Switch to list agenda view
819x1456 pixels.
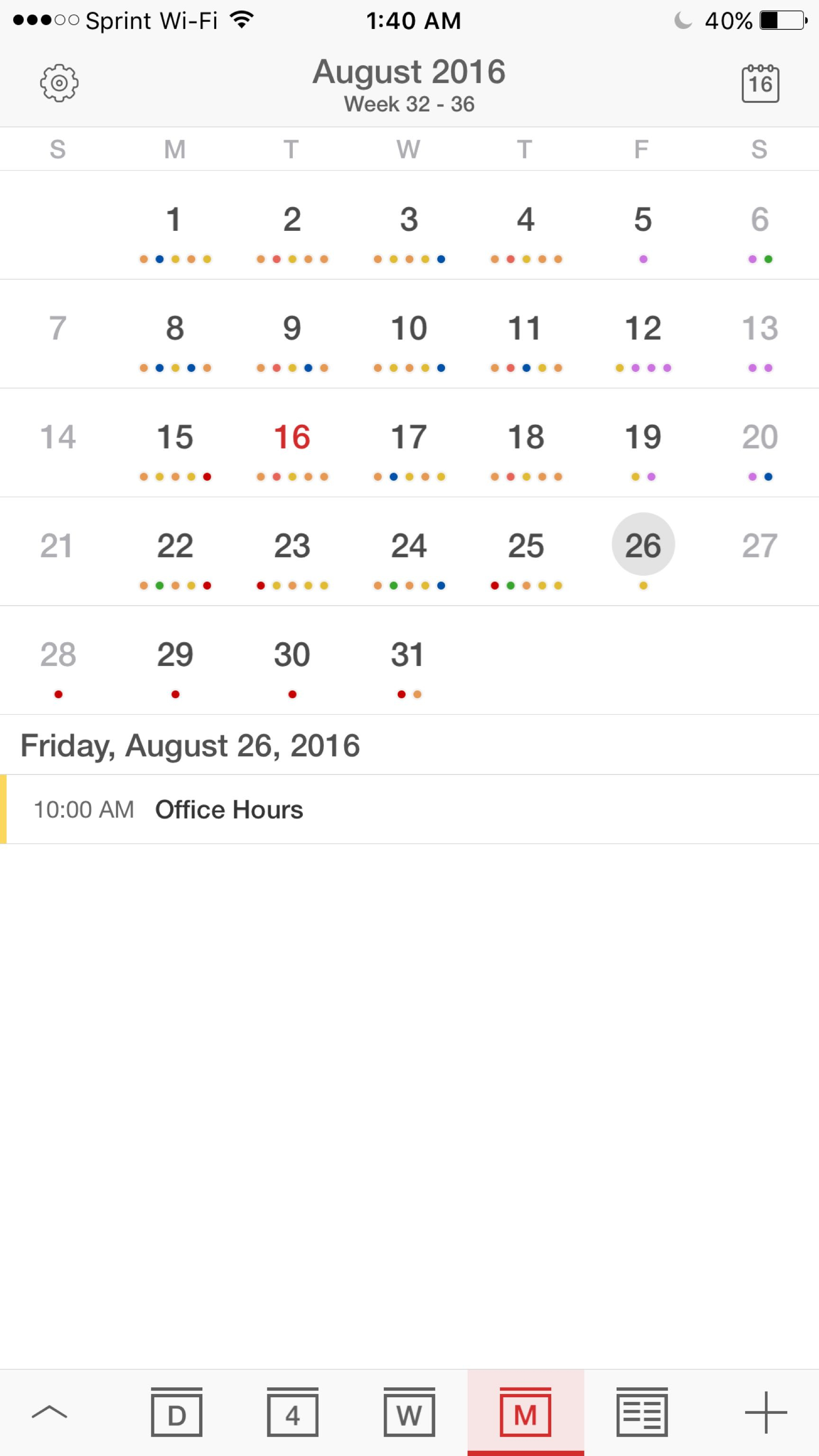tap(642, 1411)
